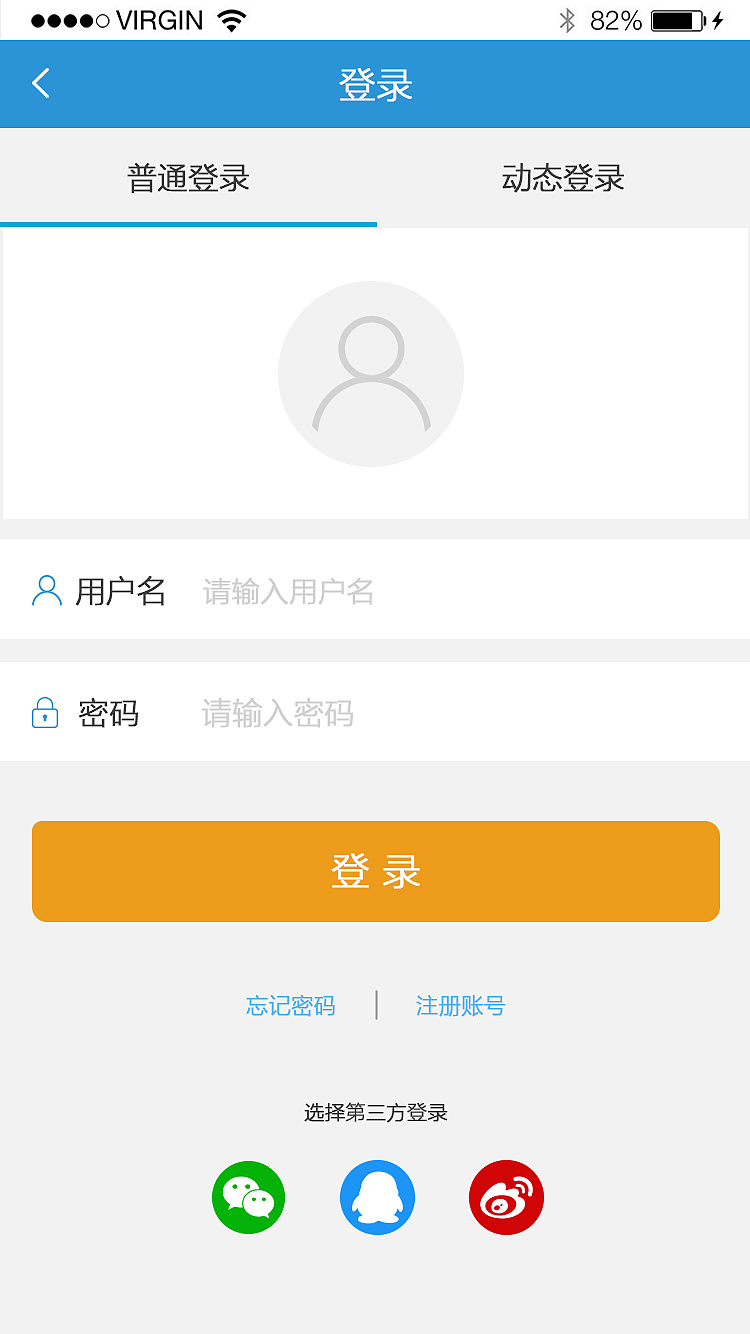Open Weibo third-party login
Image resolution: width=750 pixels, height=1334 pixels.
click(x=506, y=1197)
